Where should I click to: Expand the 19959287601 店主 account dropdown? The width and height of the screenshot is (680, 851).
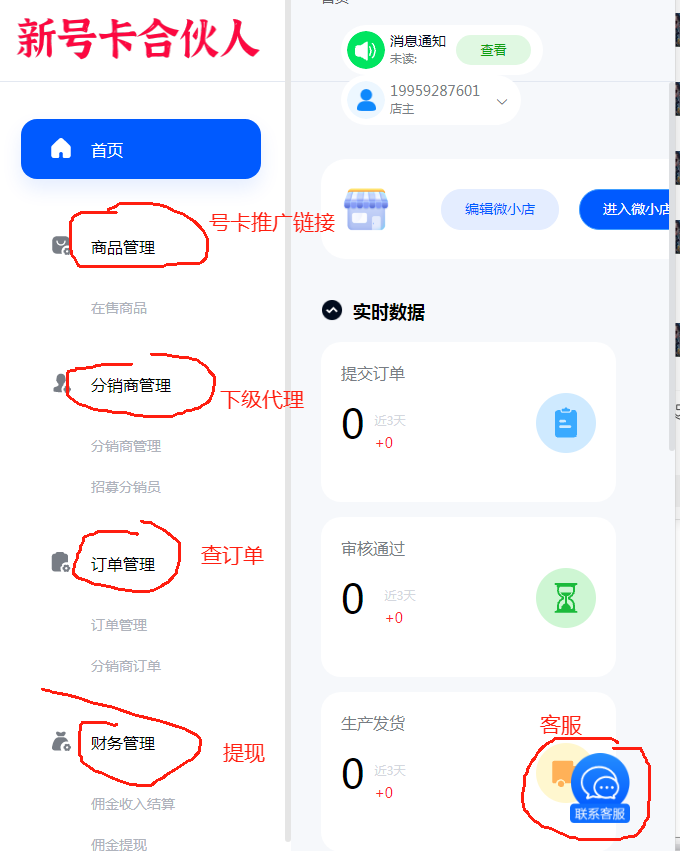click(502, 101)
